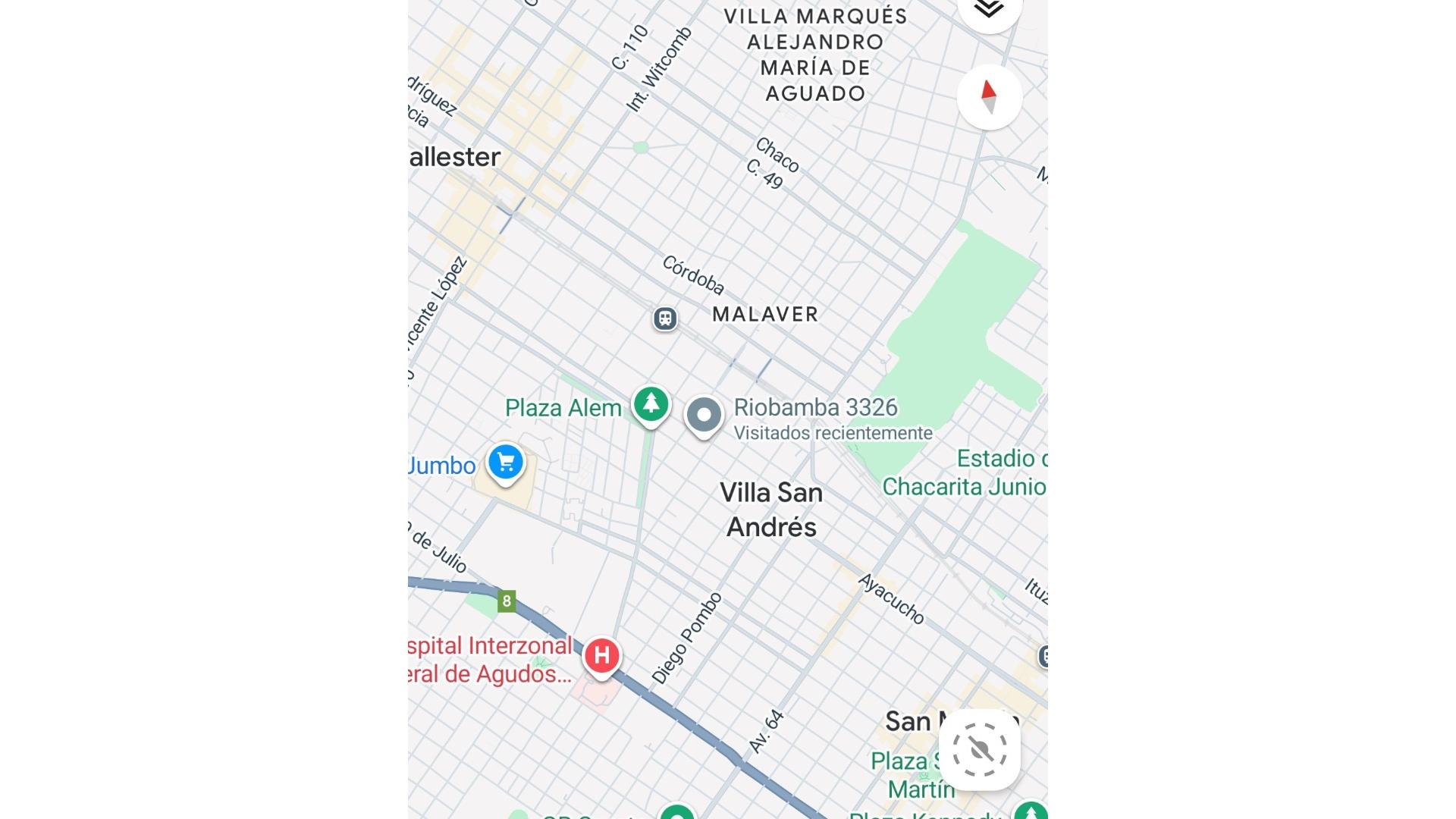Viewport: 1456px width, 819px height.
Task: Tap the compass to reset north
Action: [x=989, y=97]
